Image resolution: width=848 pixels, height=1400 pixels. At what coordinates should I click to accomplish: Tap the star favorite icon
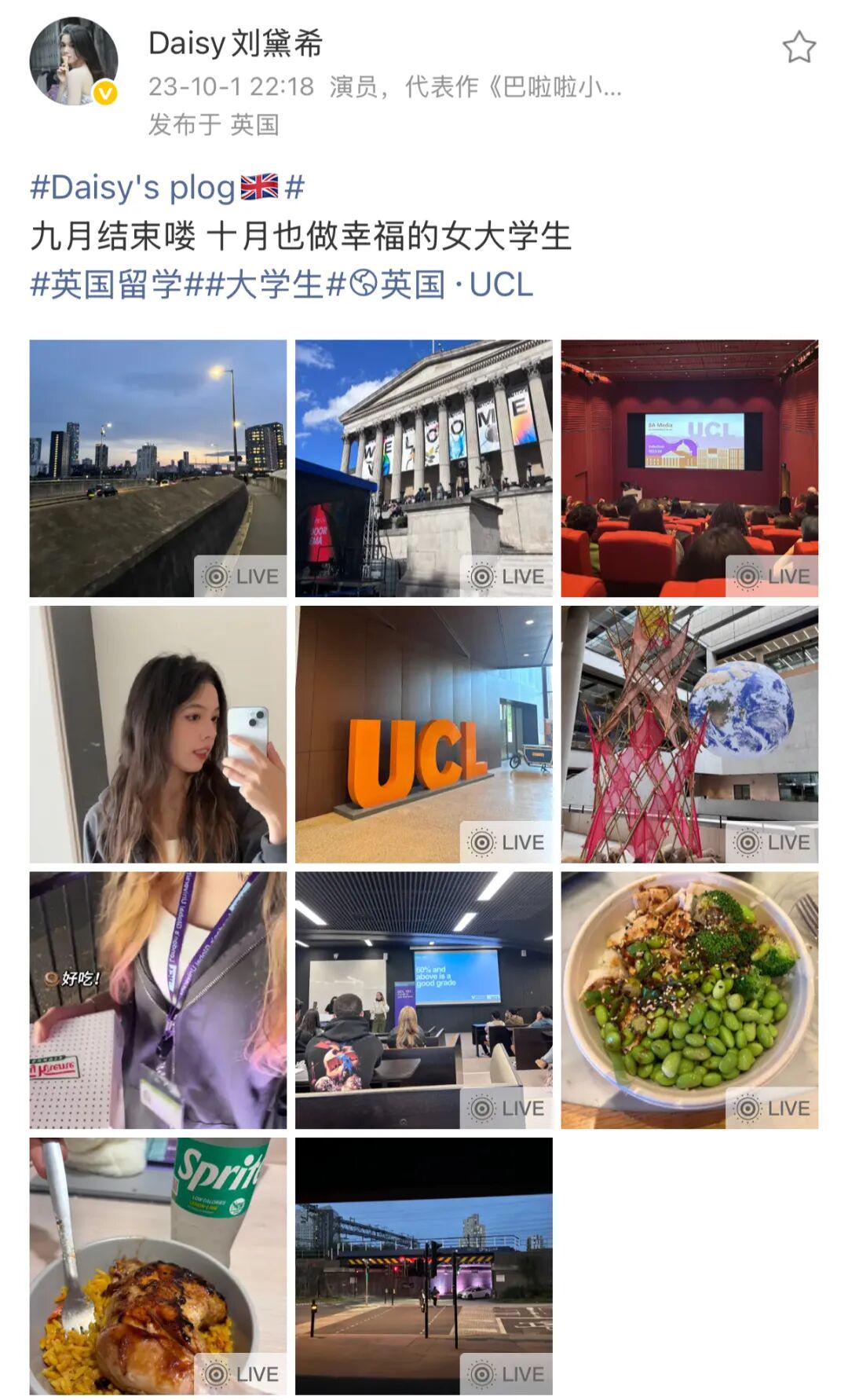pyautogui.click(x=799, y=47)
